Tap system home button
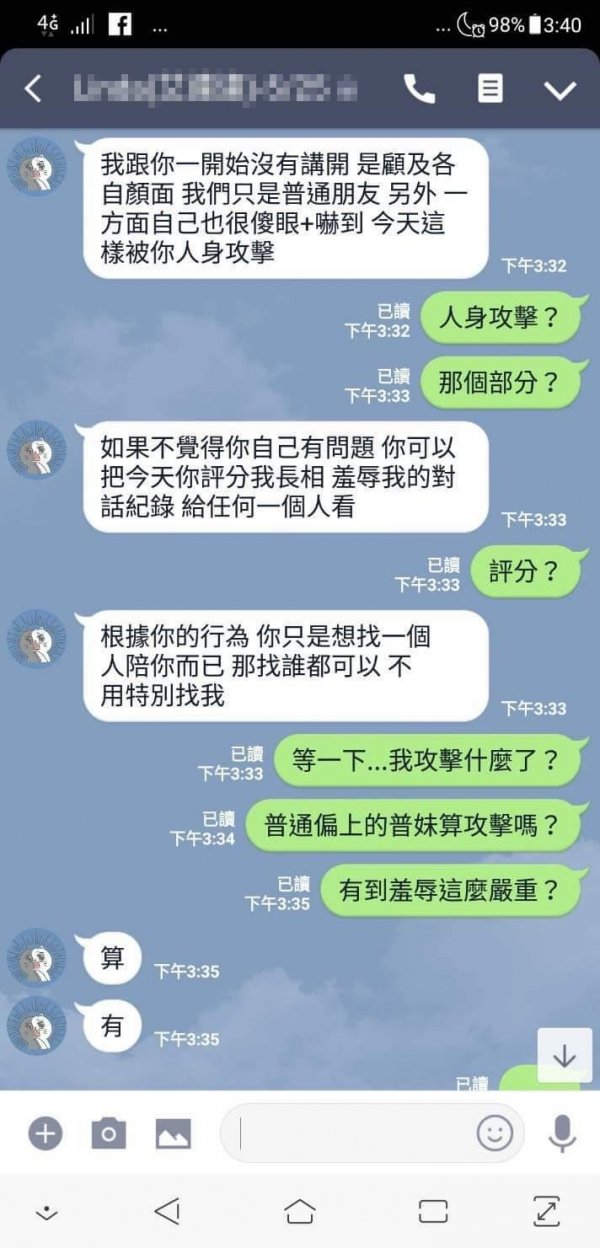The width and height of the screenshot is (600, 1248). click(x=299, y=1212)
